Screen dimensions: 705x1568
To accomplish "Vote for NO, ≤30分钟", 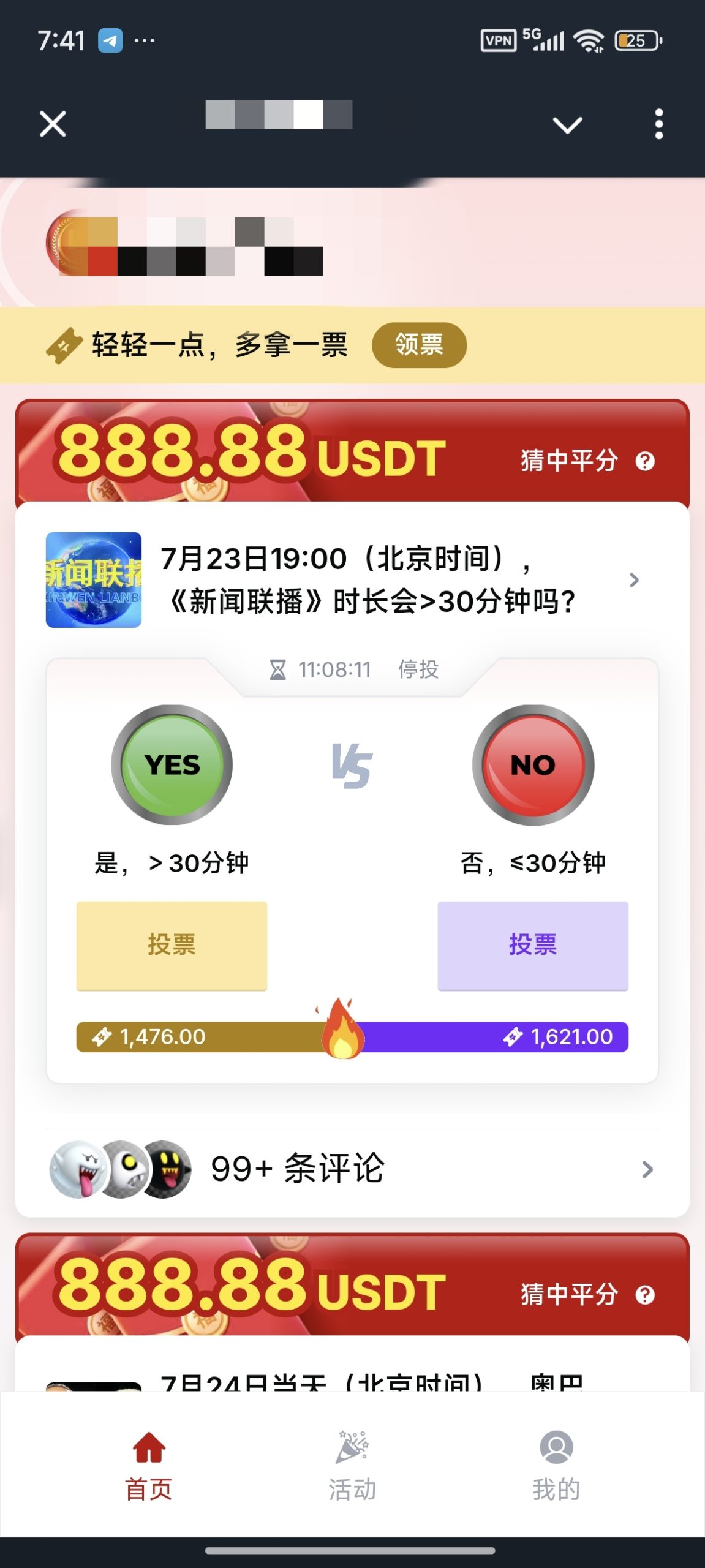I will pyautogui.click(x=532, y=944).
